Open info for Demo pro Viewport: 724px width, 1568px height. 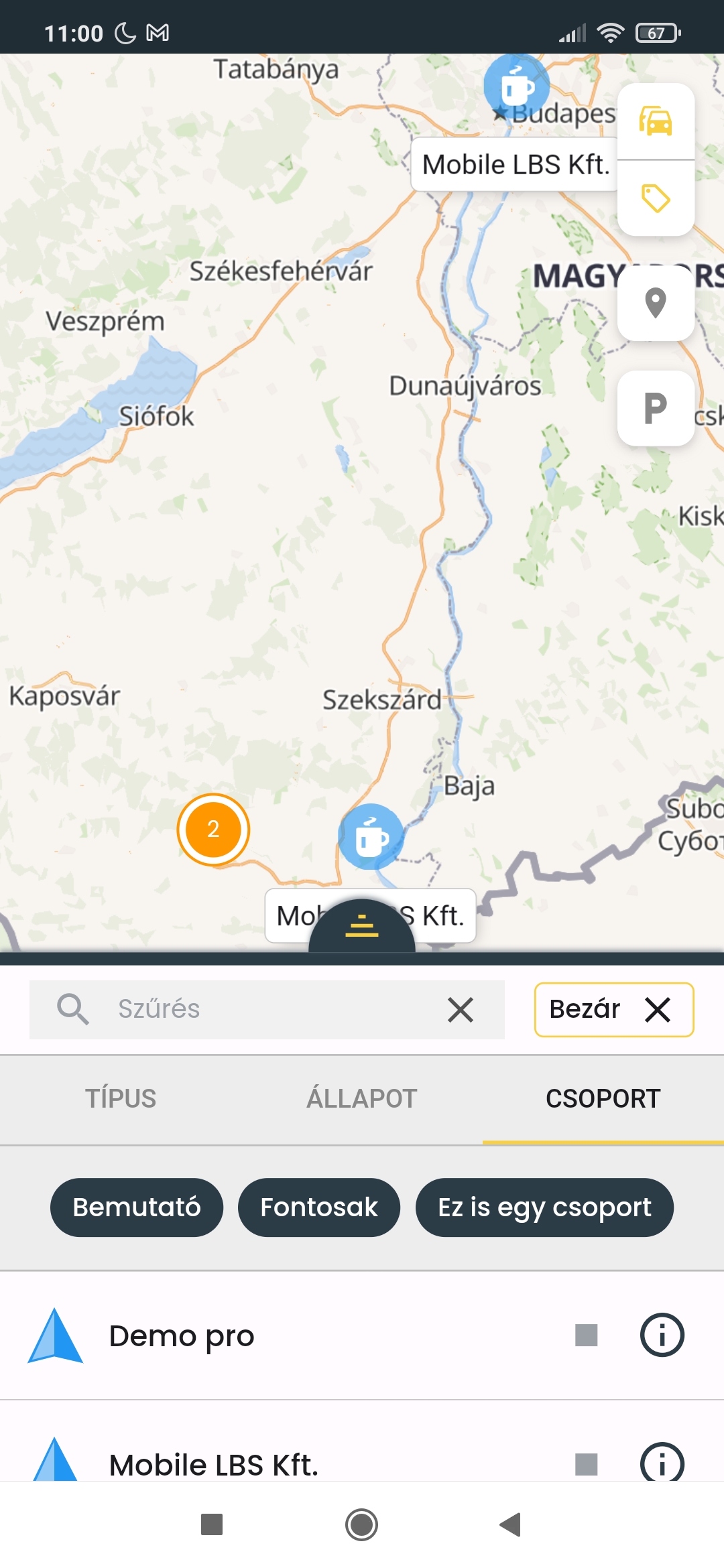click(x=662, y=1335)
